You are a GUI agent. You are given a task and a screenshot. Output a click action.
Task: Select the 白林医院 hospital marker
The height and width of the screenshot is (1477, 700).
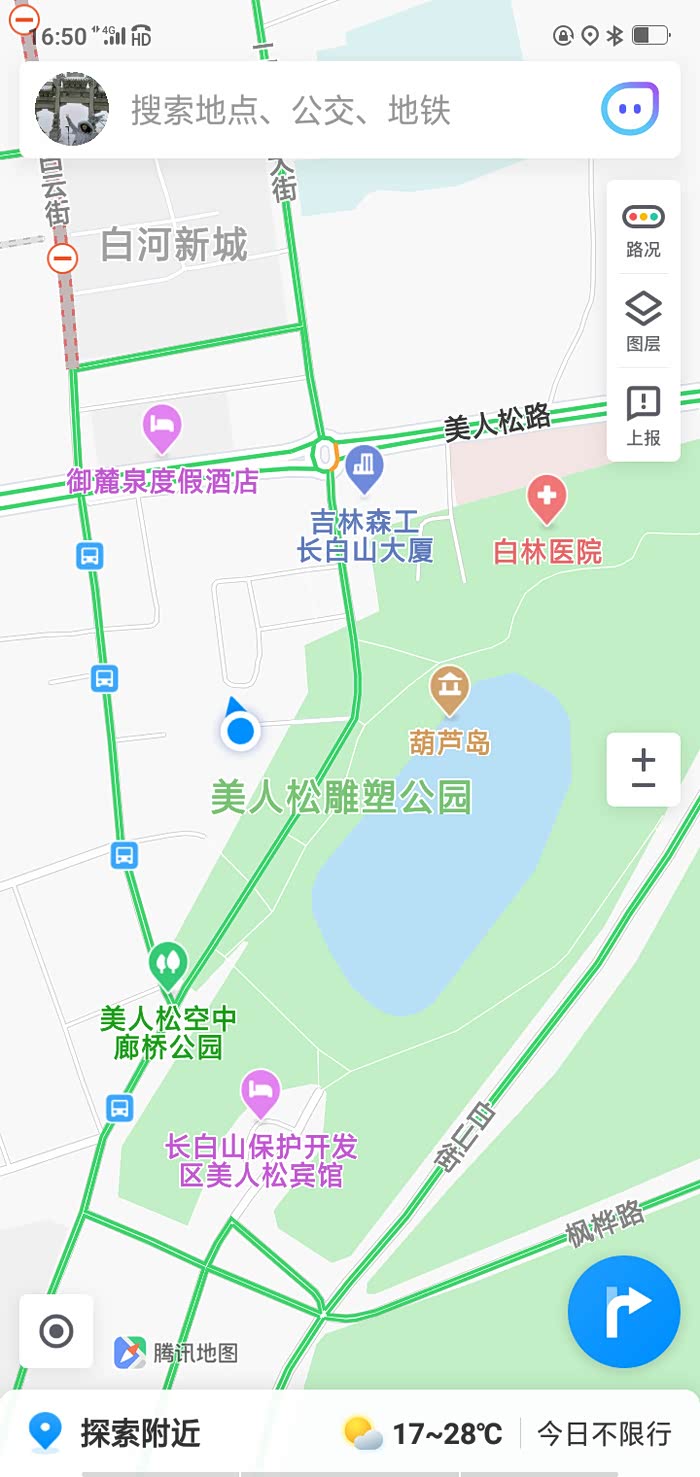[x=546, y=500]
